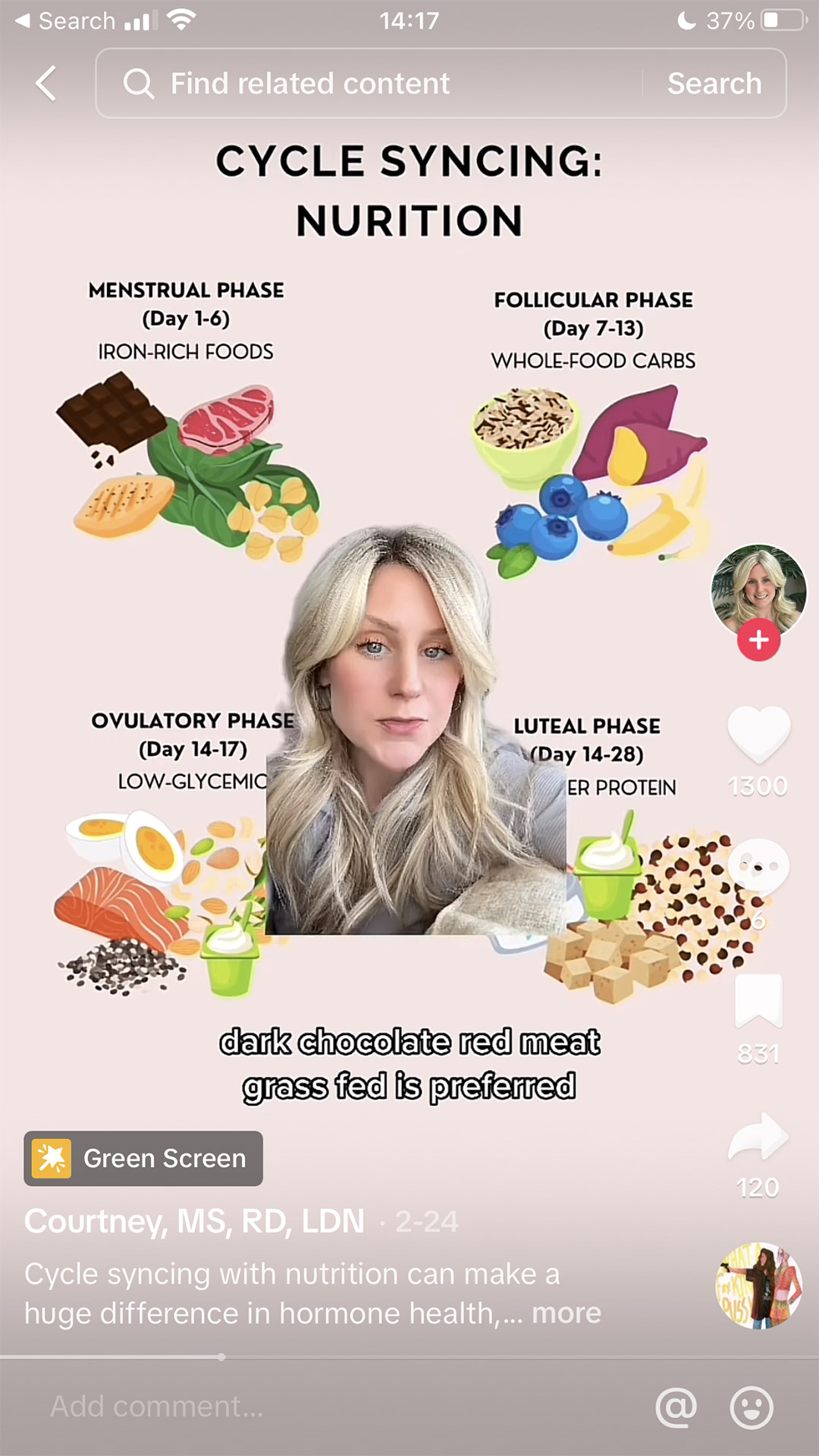
Task: Open the creator's profile picture
Action: pyautogui.click(x=758, y=590)
